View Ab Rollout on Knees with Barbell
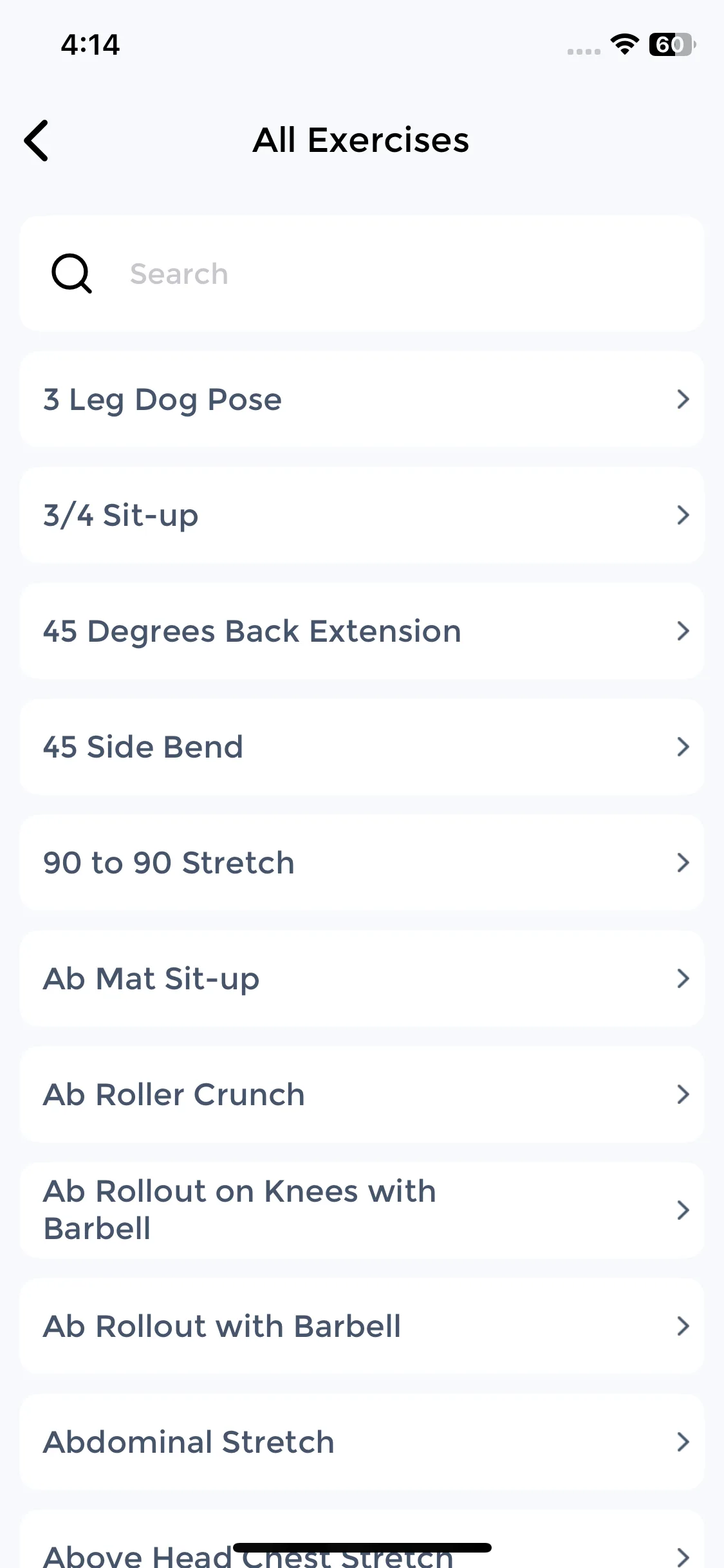The image size is (724, 1568). coord(360,1210)
